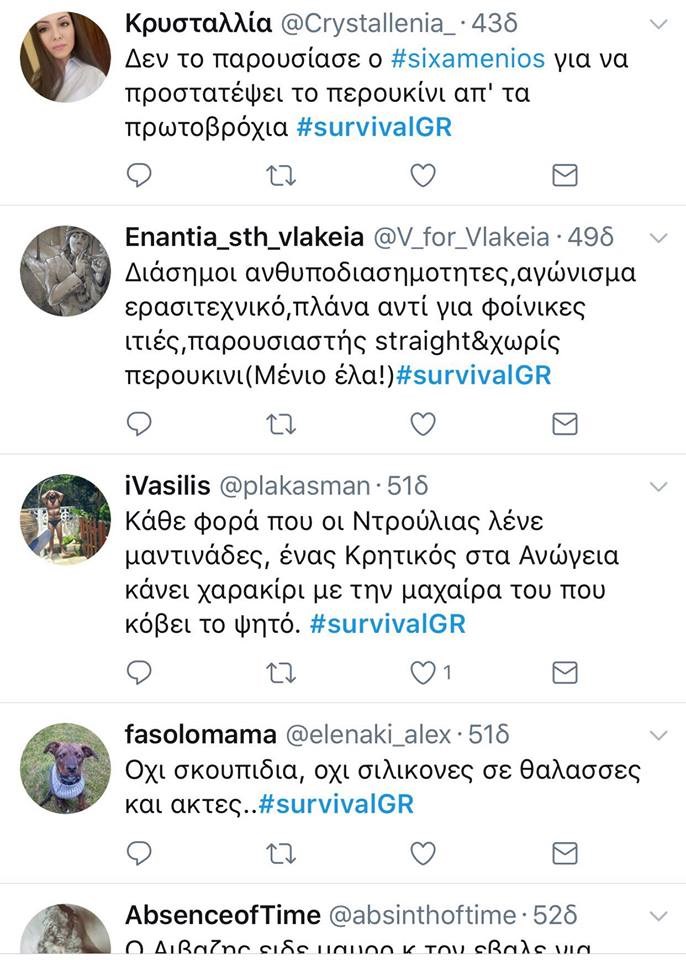The height and width of the screenshot is (960, 686).
Task: Open #survivalGR hashtag in fasolomama's tweet
Action: pyautogui.click(x=335, y=804)
